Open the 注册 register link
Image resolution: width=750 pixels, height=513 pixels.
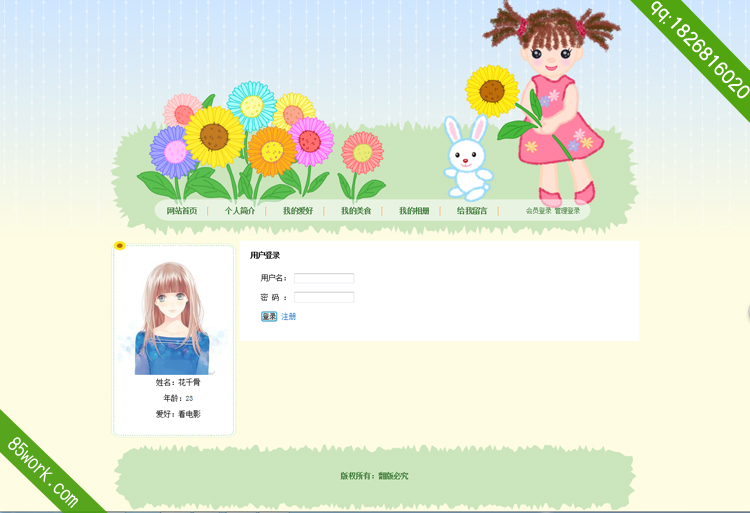pos(289,316)
